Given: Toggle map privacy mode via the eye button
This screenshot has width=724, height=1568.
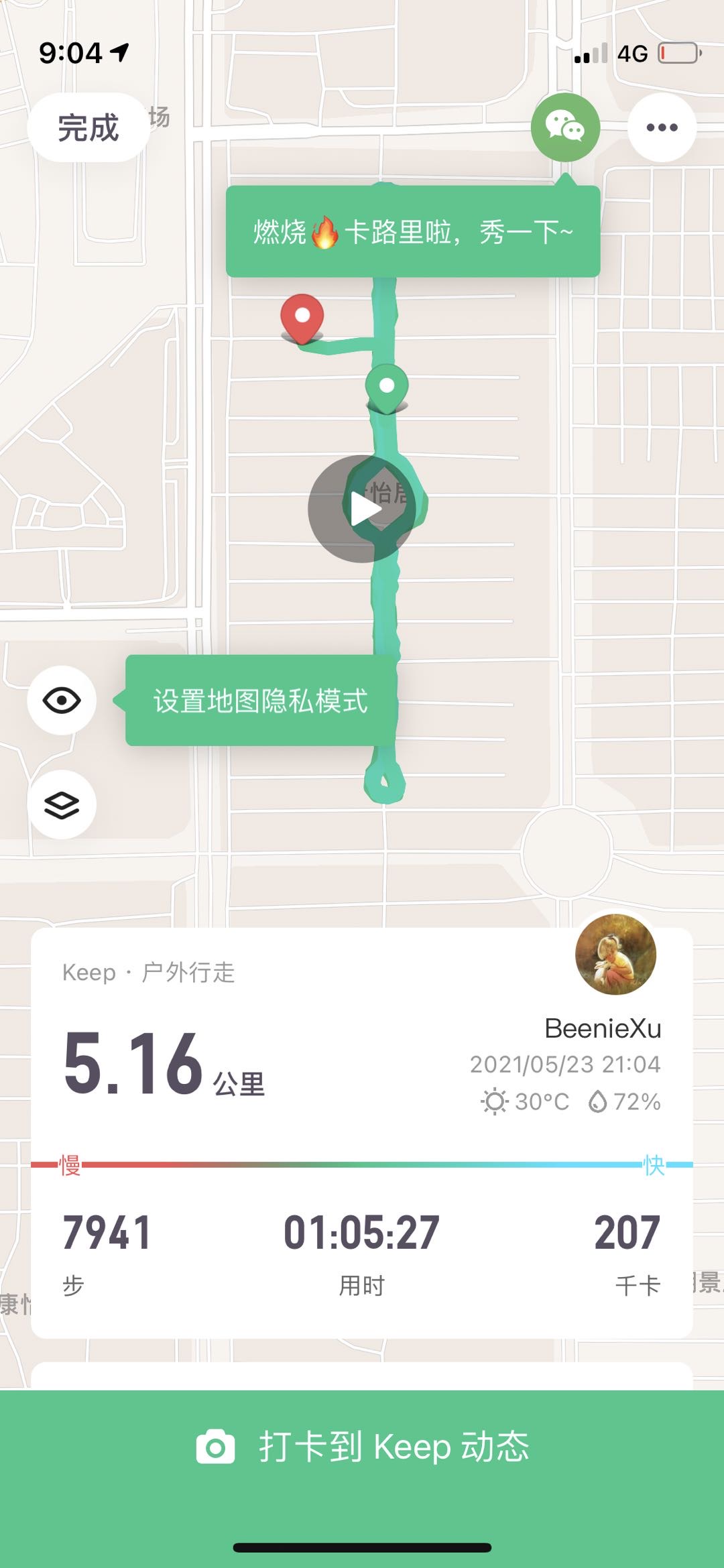Looking at the screenshot, I should 62,699.
